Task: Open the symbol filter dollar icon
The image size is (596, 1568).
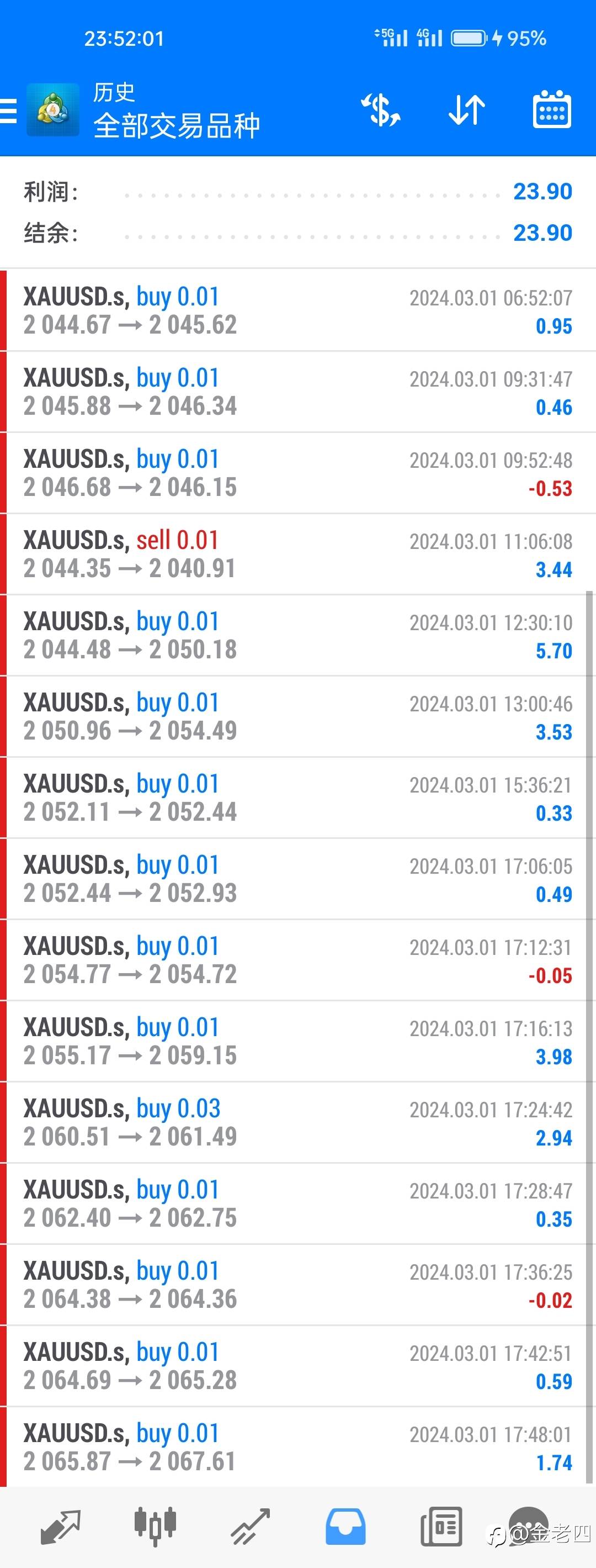Action: tap(381, 110)
